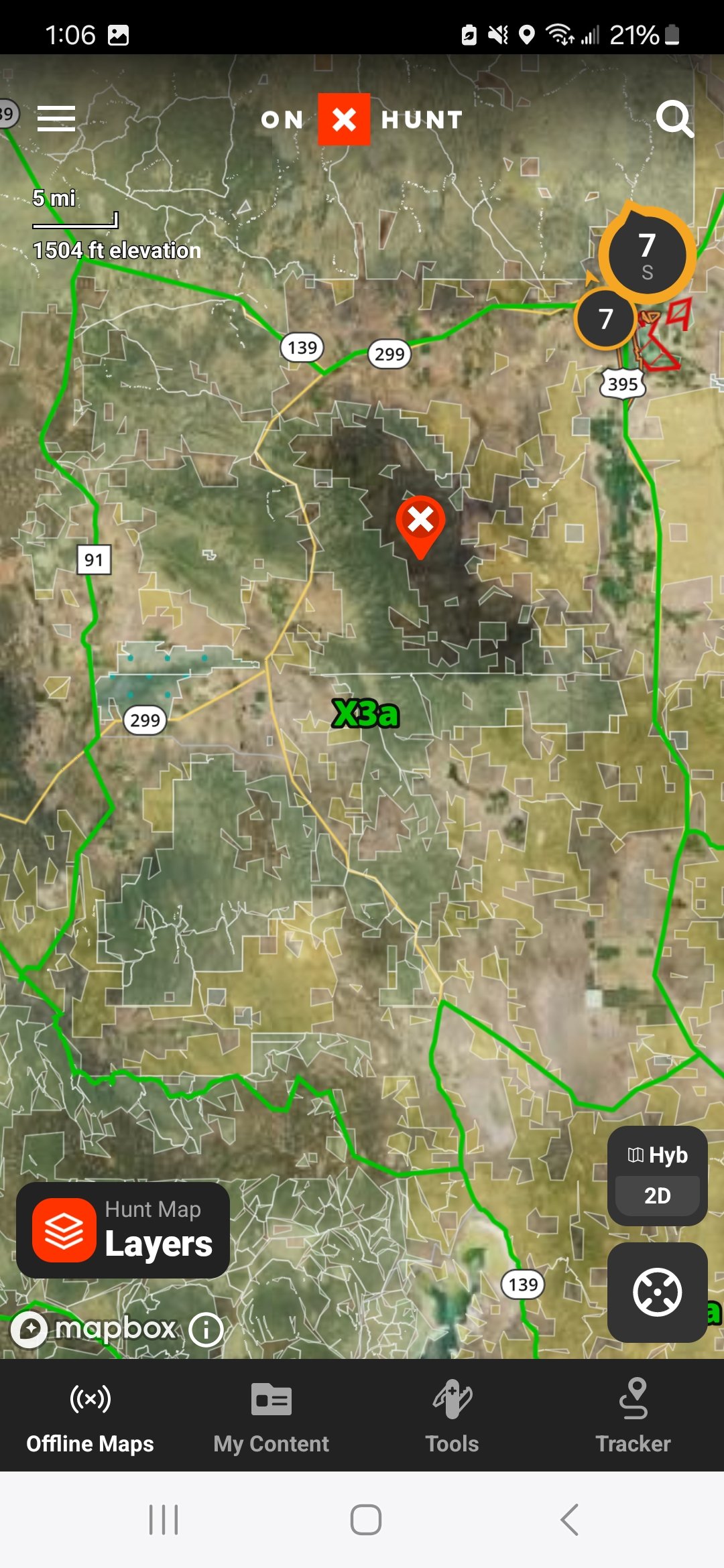Open the mapbox info icon
The image size is (724, 1568).
pyautogui.click(x=206, y=1329)
